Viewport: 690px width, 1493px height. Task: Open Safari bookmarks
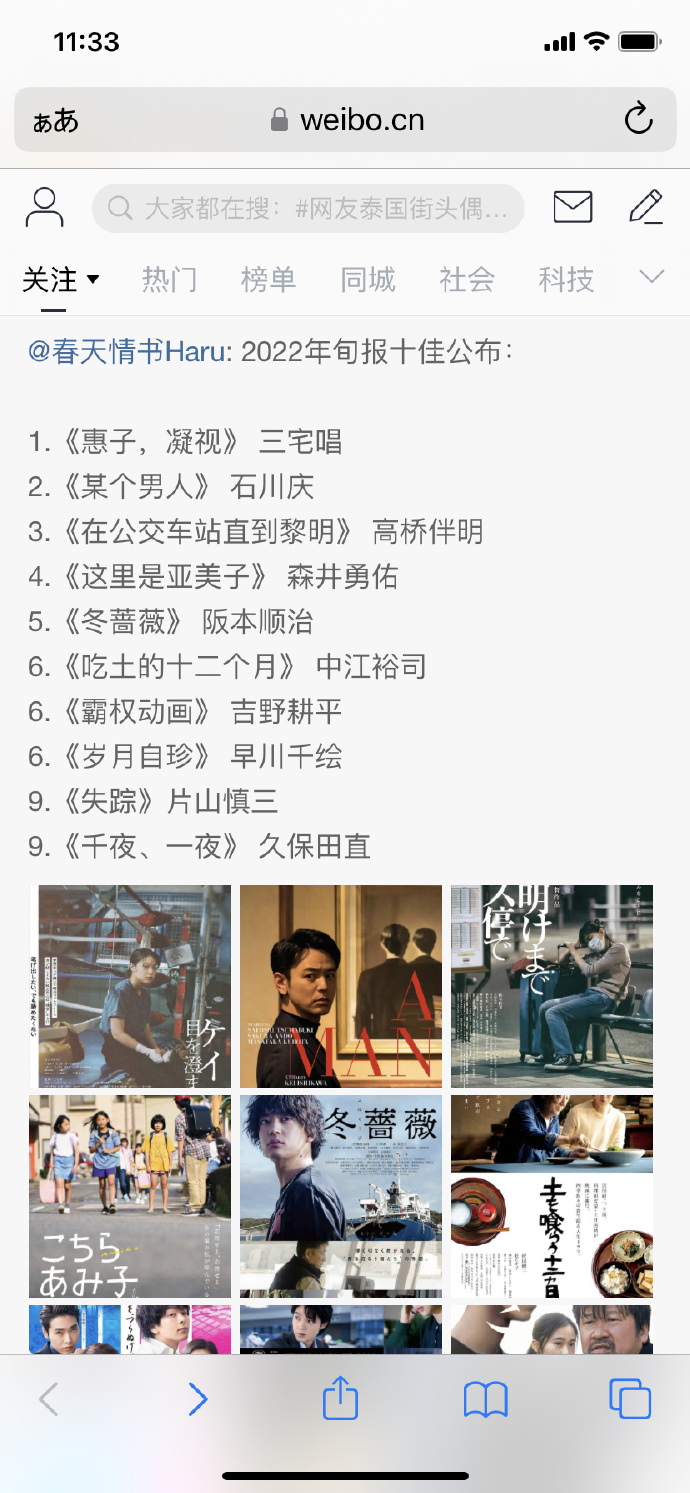[486, 1399]
